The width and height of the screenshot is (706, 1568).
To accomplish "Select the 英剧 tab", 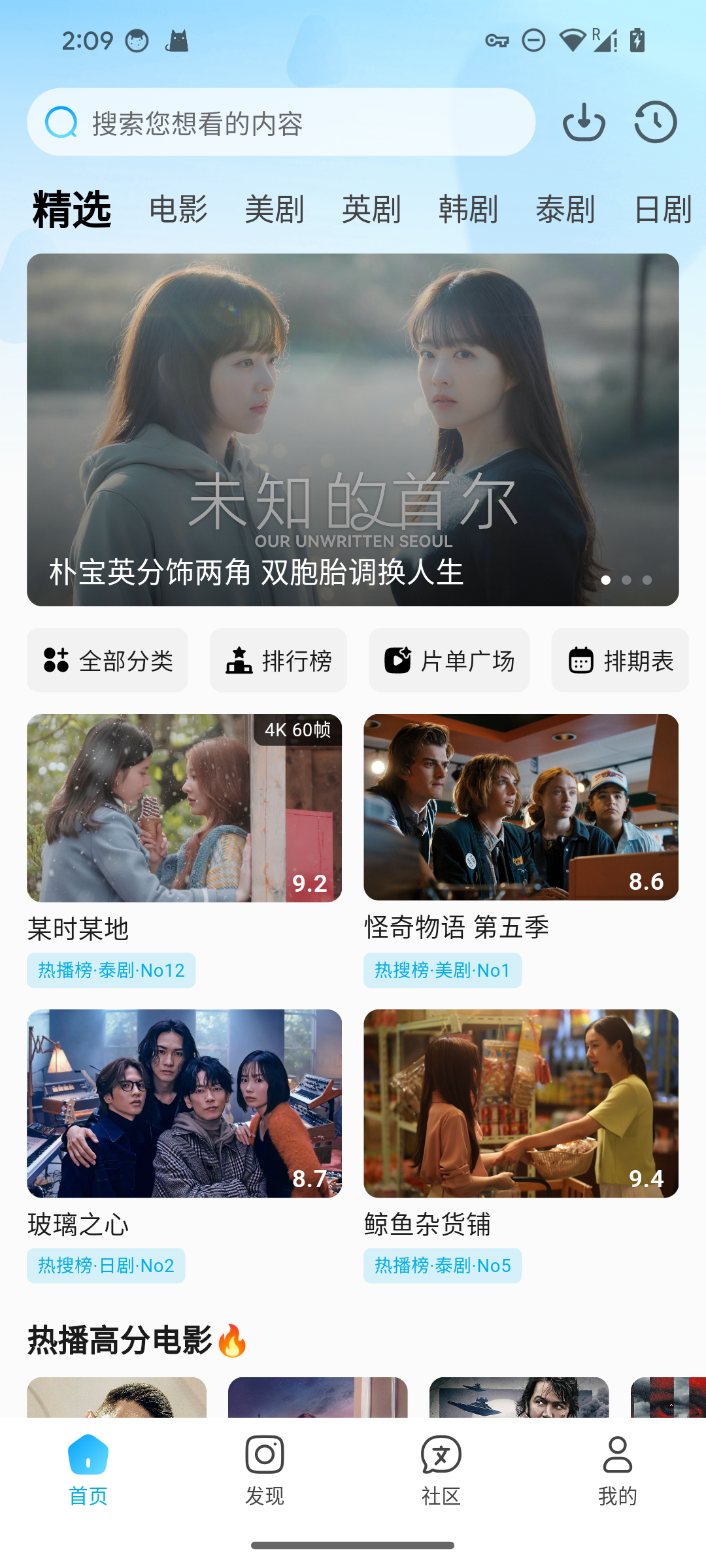I will click(x=371, y=210).
